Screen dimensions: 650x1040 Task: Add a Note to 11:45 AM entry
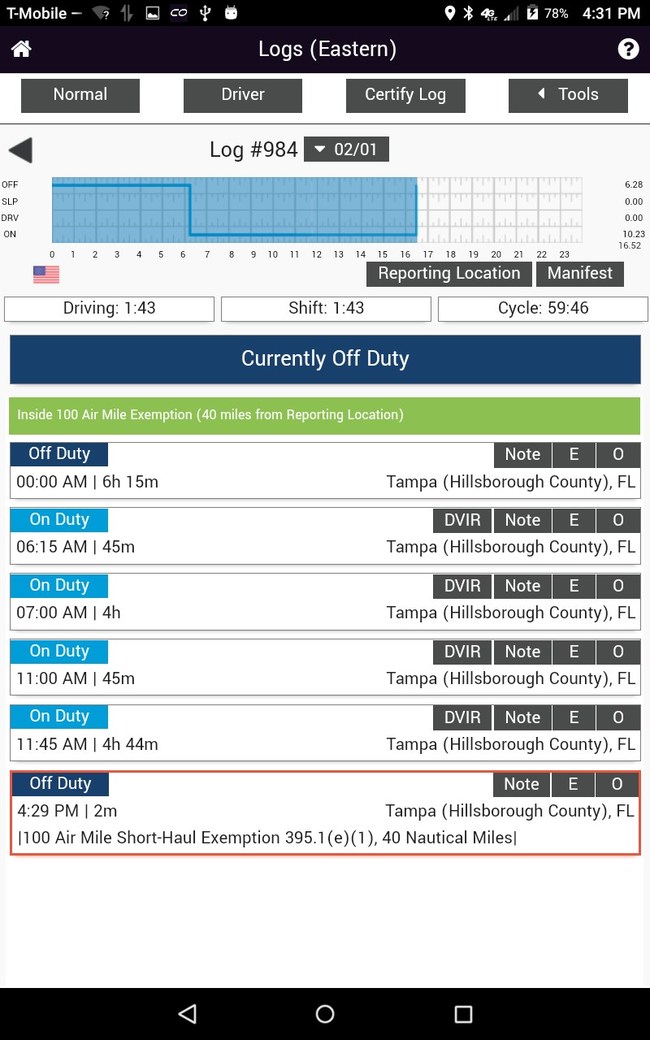[x=522, y=718]
